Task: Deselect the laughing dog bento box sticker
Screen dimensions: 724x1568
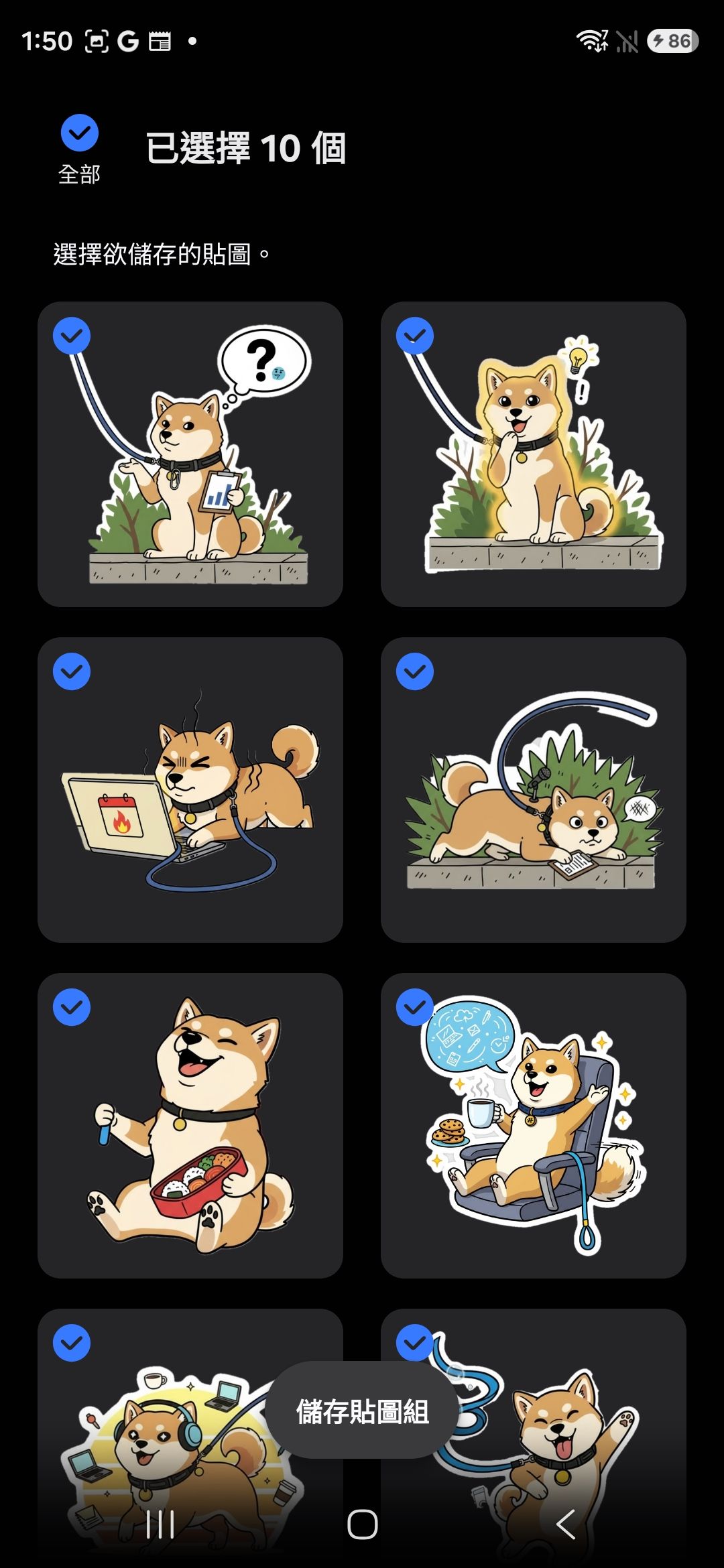Action: pyautogui.click(x=72, y=1007)
